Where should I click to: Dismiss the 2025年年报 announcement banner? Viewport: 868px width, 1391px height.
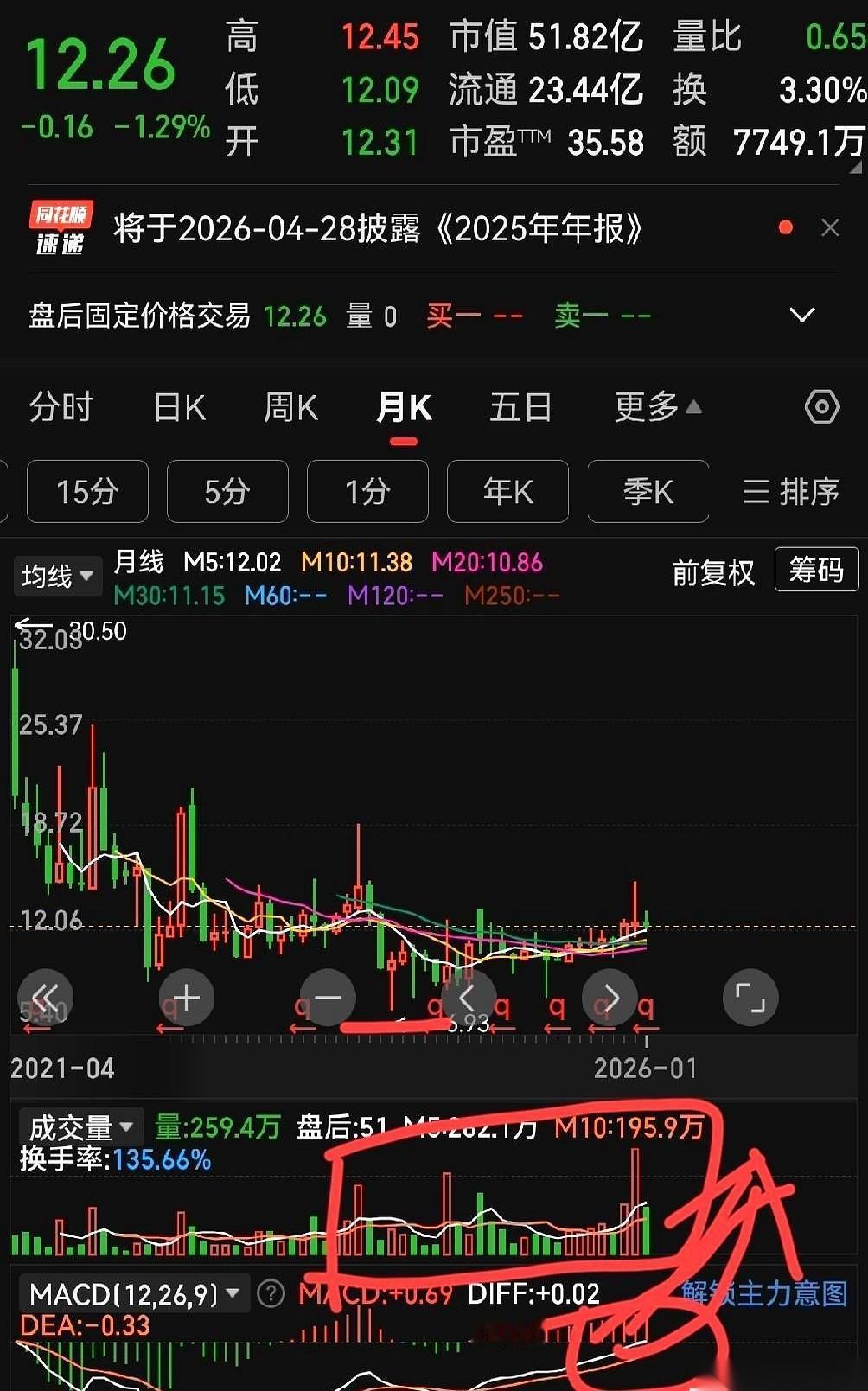pyautogui.click(x=830, y=227)
